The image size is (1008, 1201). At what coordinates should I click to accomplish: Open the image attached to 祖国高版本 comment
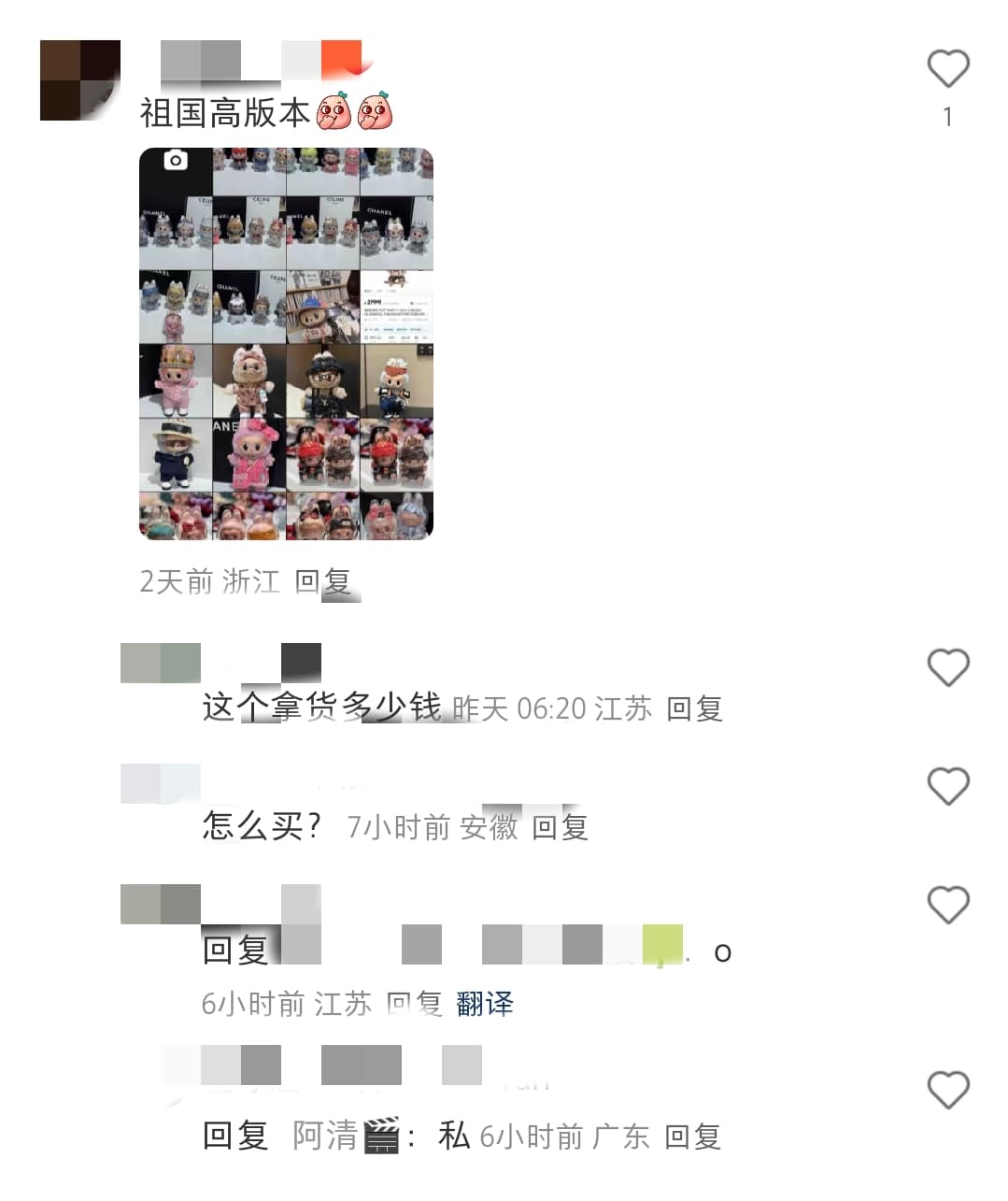click(286, 343)
